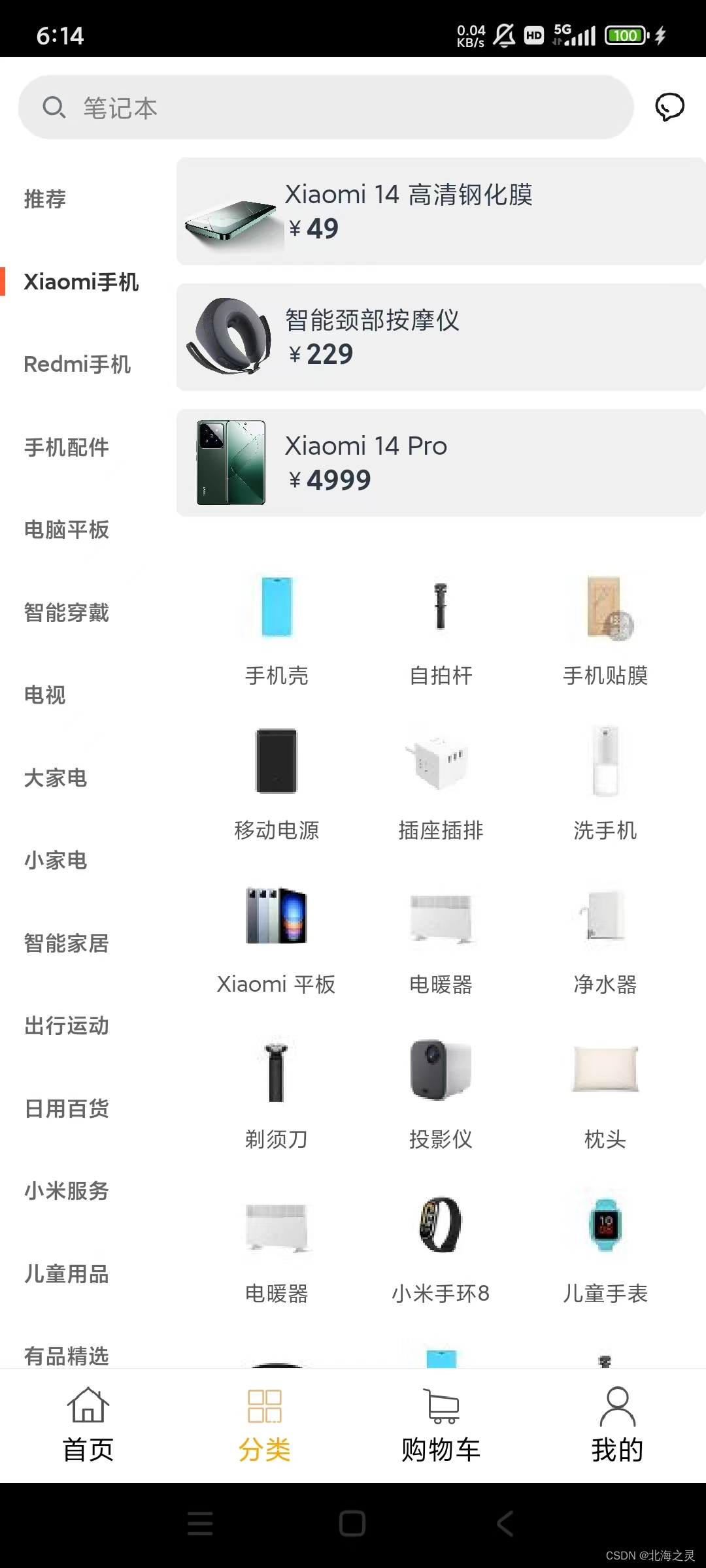The image size is (706, 1568).
Task: Open the Xiaomi 14 Pro card
Action: (x=441, y=463)
